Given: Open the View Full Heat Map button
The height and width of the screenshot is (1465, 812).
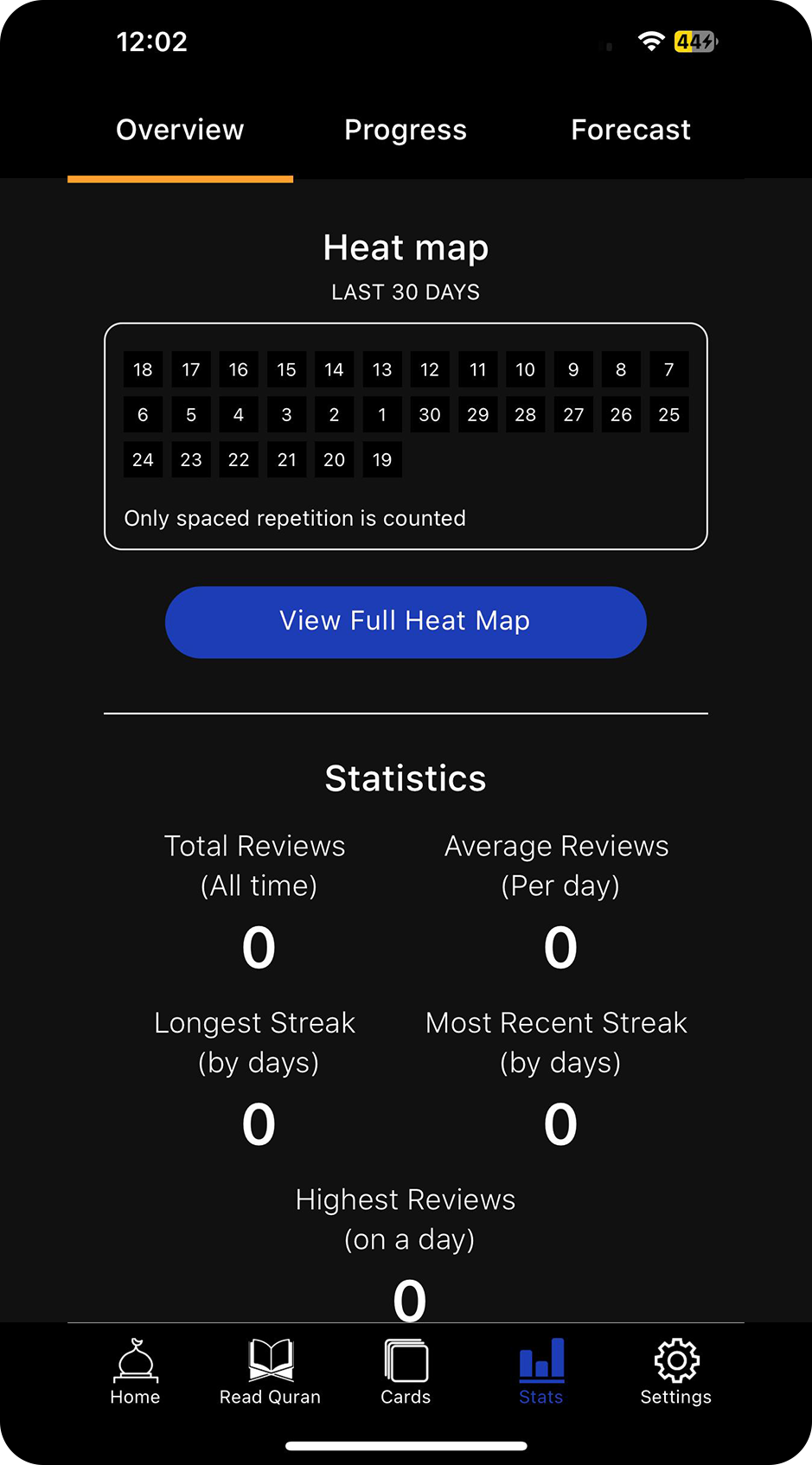Looking at the screenshot, I should point(406,622).
